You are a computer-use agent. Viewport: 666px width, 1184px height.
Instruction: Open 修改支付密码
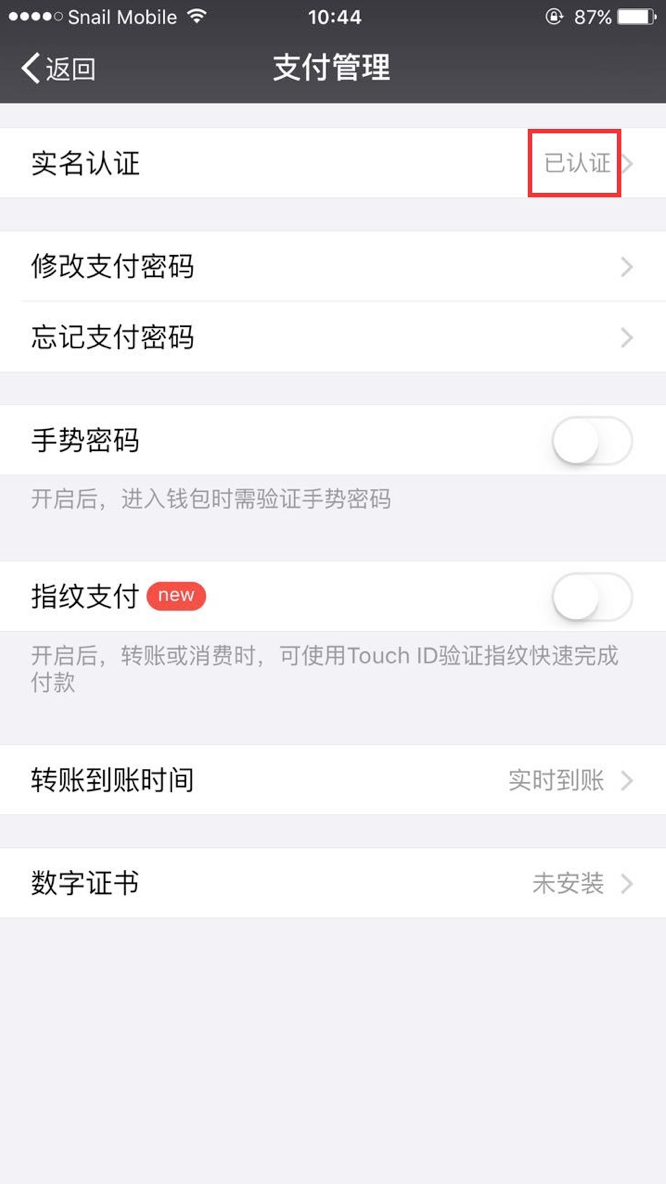tap(333, 267)
